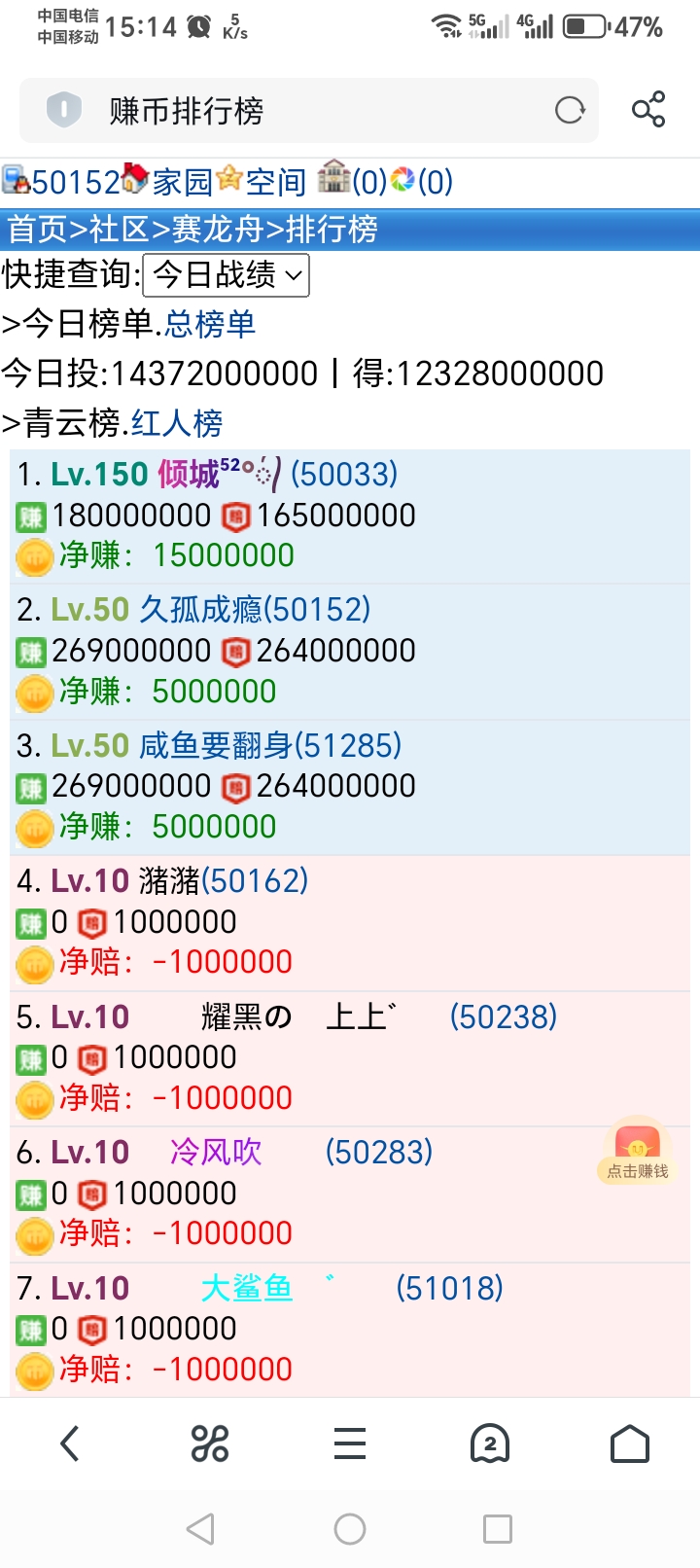Image resolution: width=700 pixels, height=1568 pixels.
Task: Go to the browser home page
Action: (x=629, y=1444)
